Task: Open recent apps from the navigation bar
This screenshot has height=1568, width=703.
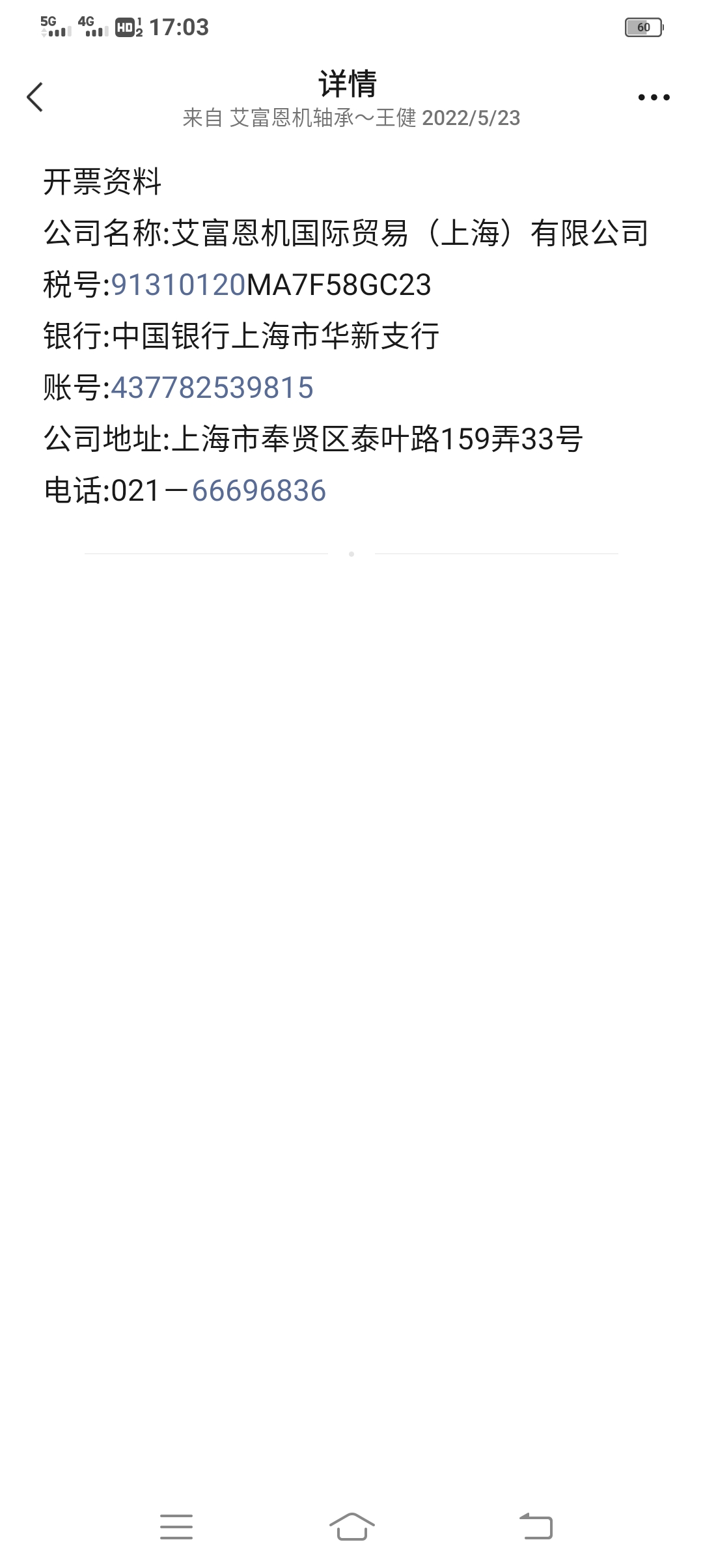Action: [x=176, y=1526]
